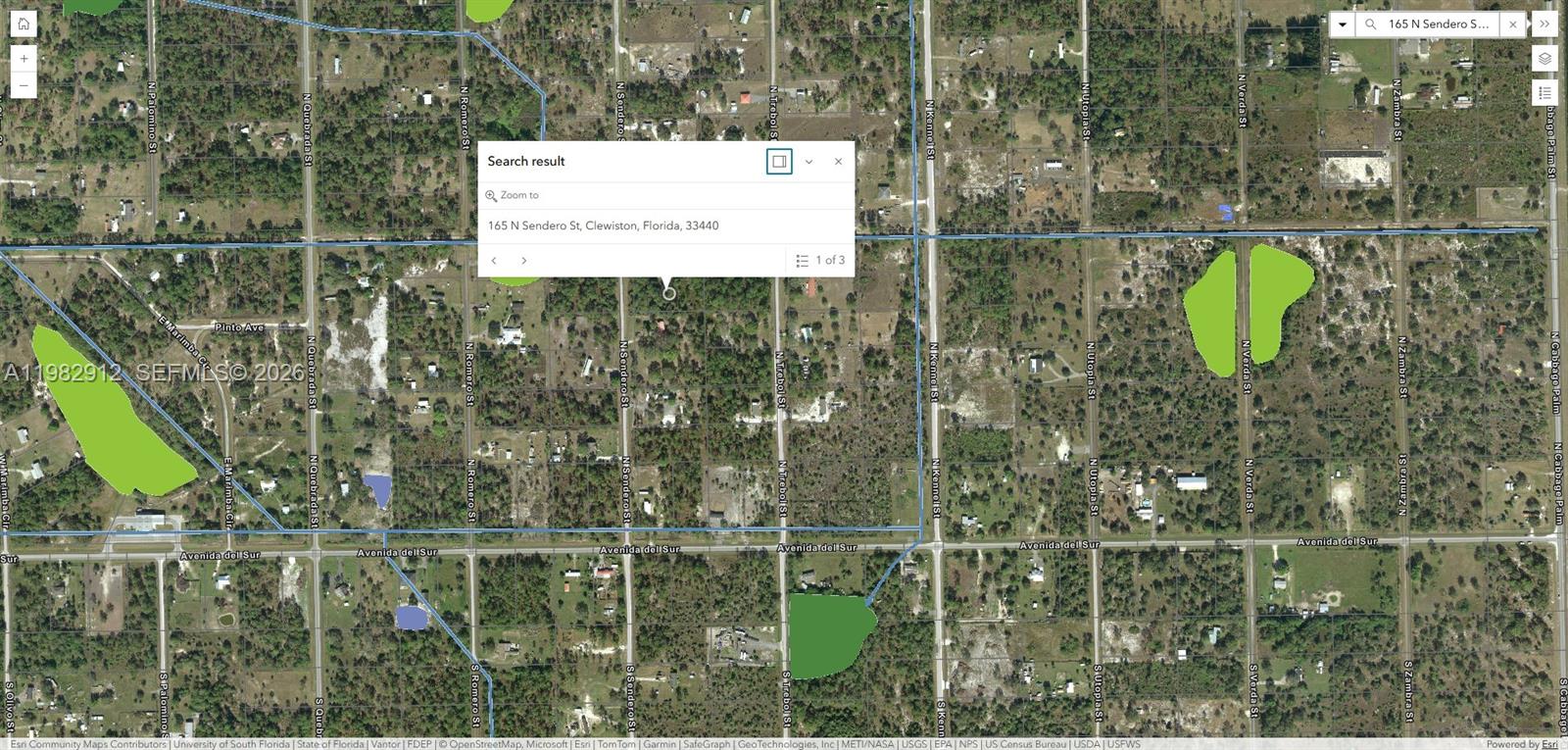Collapse the search result popup

[808, 162]
